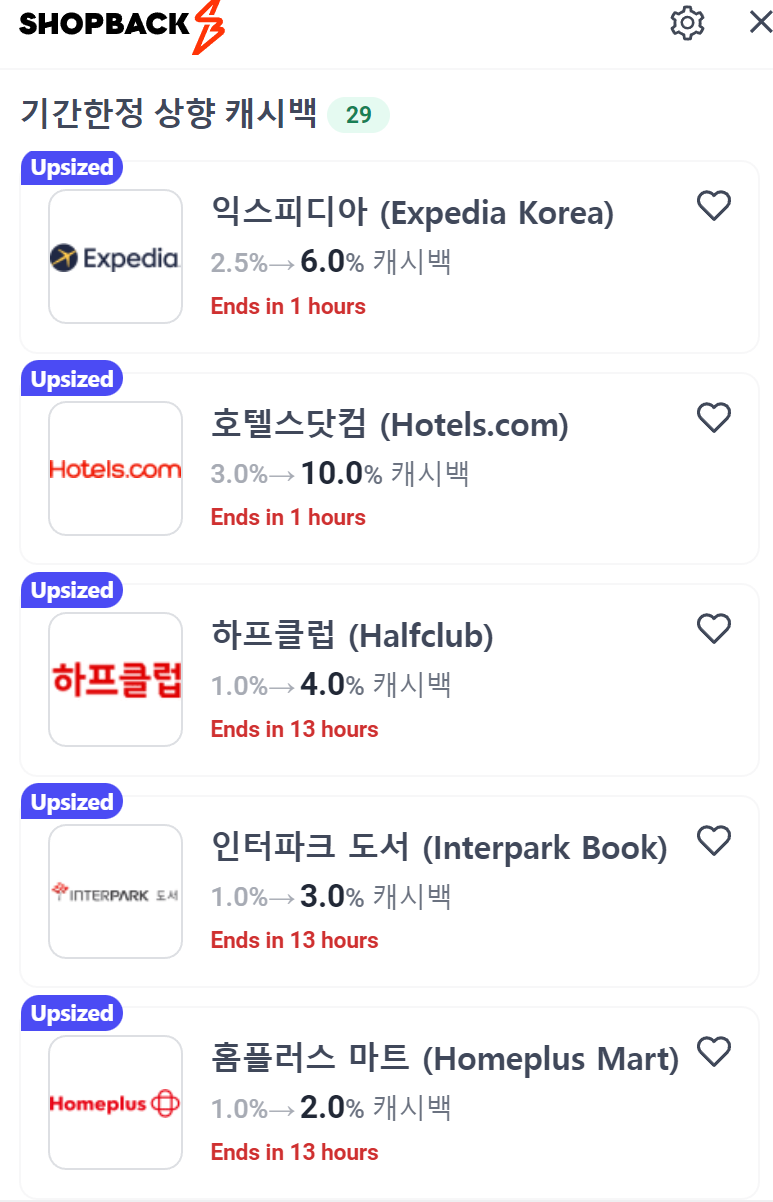The width and height of the screenshot is (773, 1202).
Task: Open the ShopBack settings gear
Action: [x=687, y=22]
